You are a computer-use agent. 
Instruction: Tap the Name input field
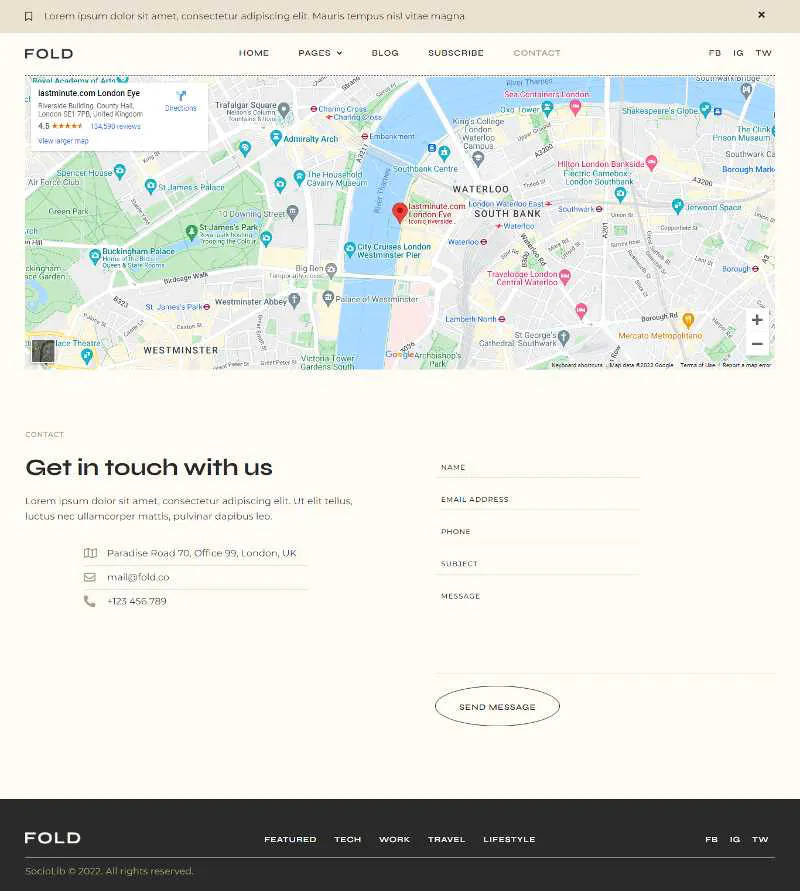click(537, 467)
